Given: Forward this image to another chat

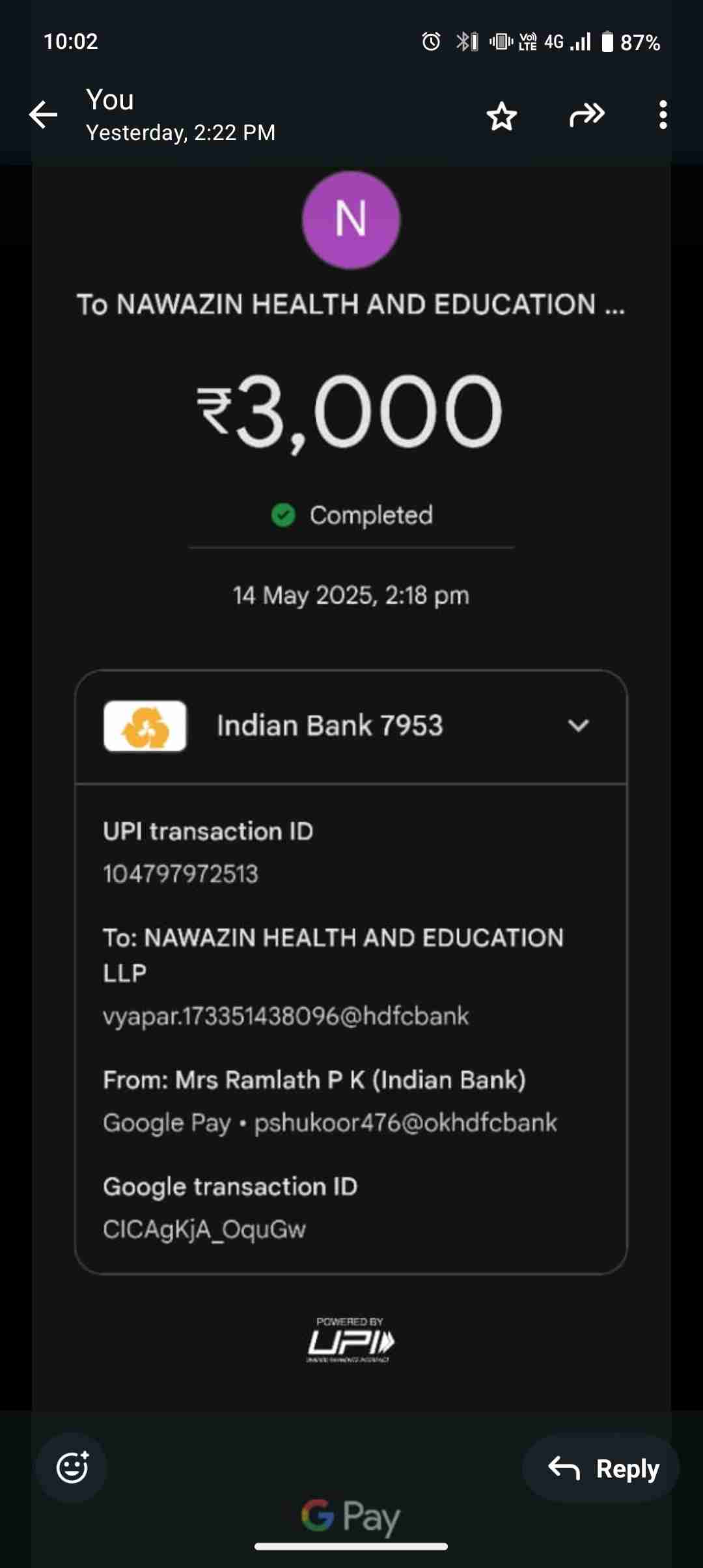Looking at the screenshot, I should click(x=586, y=115).
